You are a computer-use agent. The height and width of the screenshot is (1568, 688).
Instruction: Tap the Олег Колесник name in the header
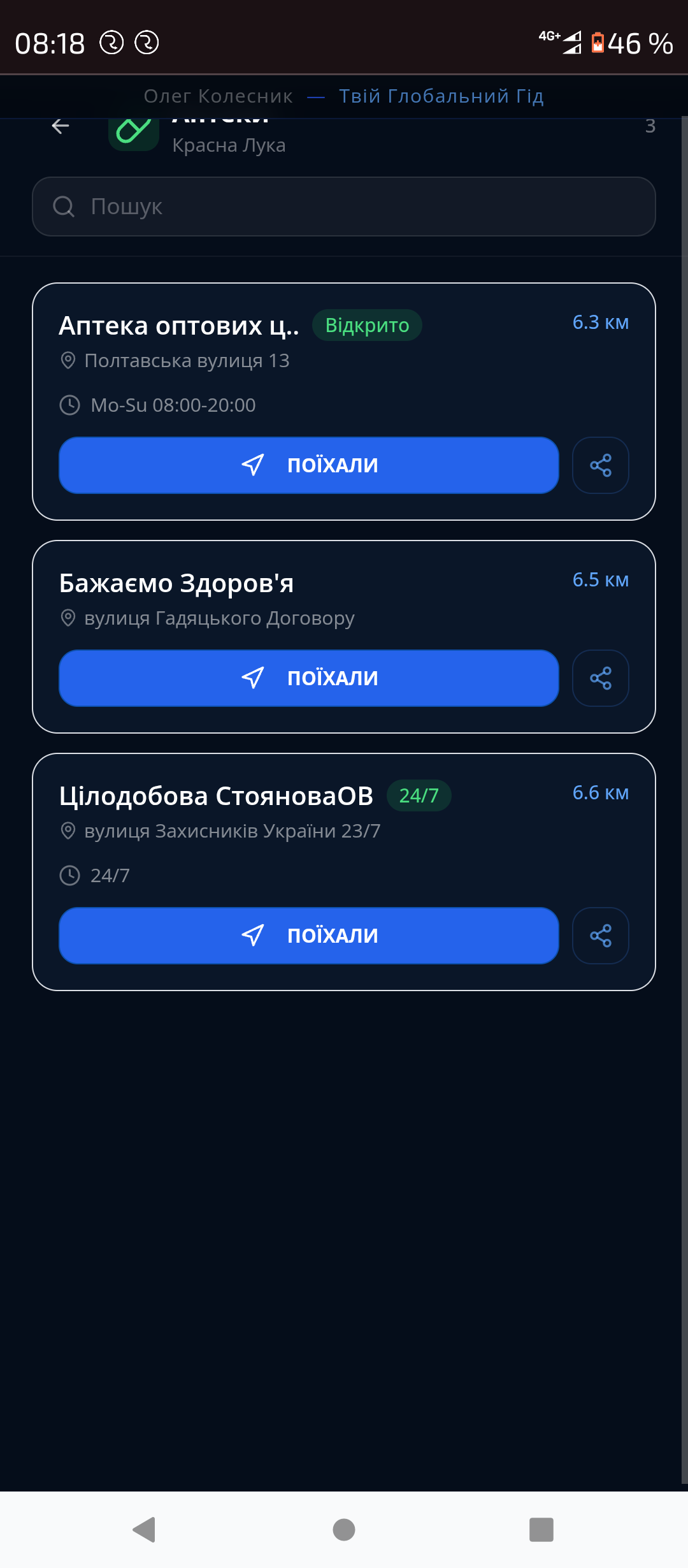(x=219, y=96)
